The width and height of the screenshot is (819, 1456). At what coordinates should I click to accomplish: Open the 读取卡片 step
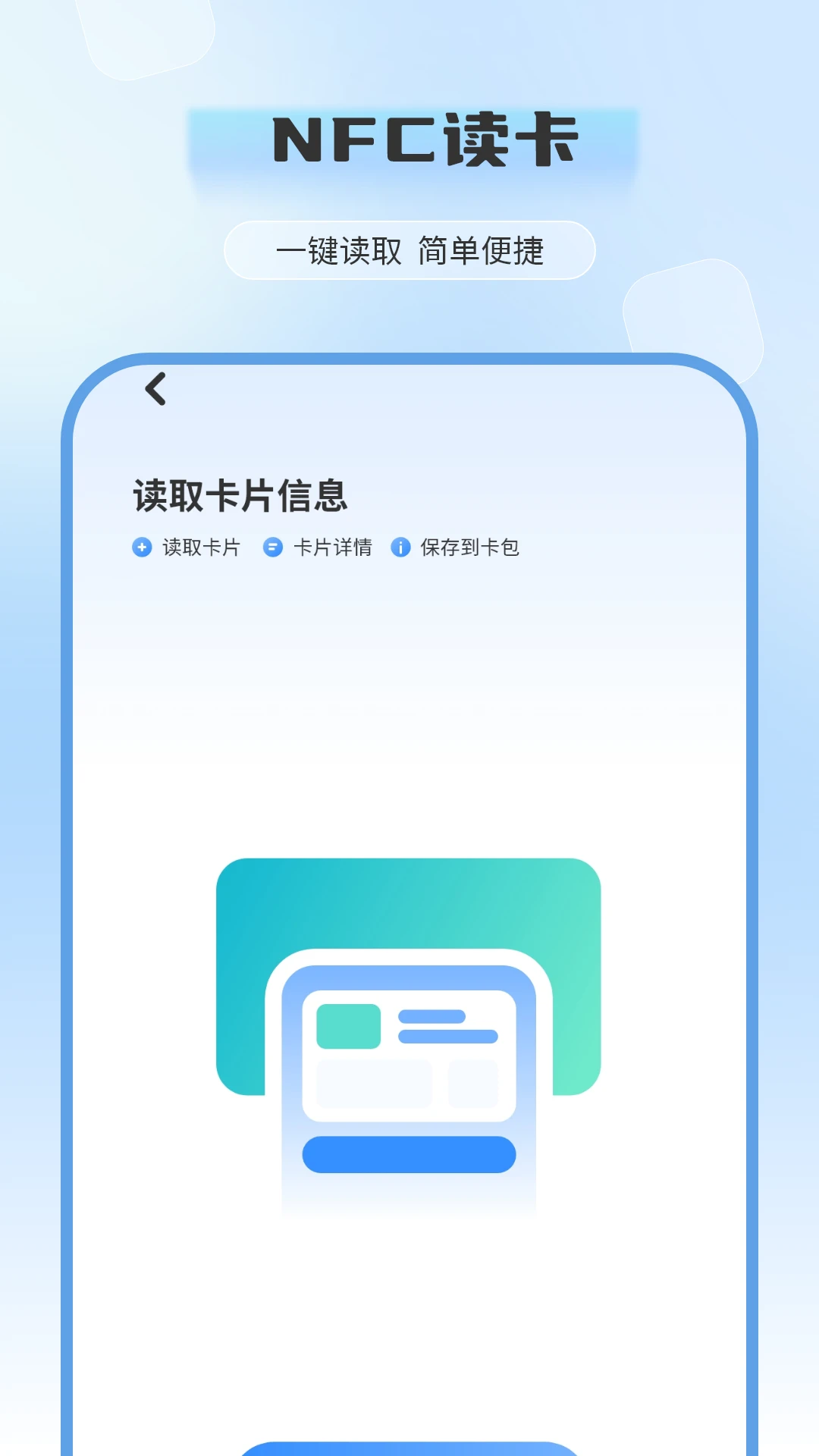[x=200, y=547]
